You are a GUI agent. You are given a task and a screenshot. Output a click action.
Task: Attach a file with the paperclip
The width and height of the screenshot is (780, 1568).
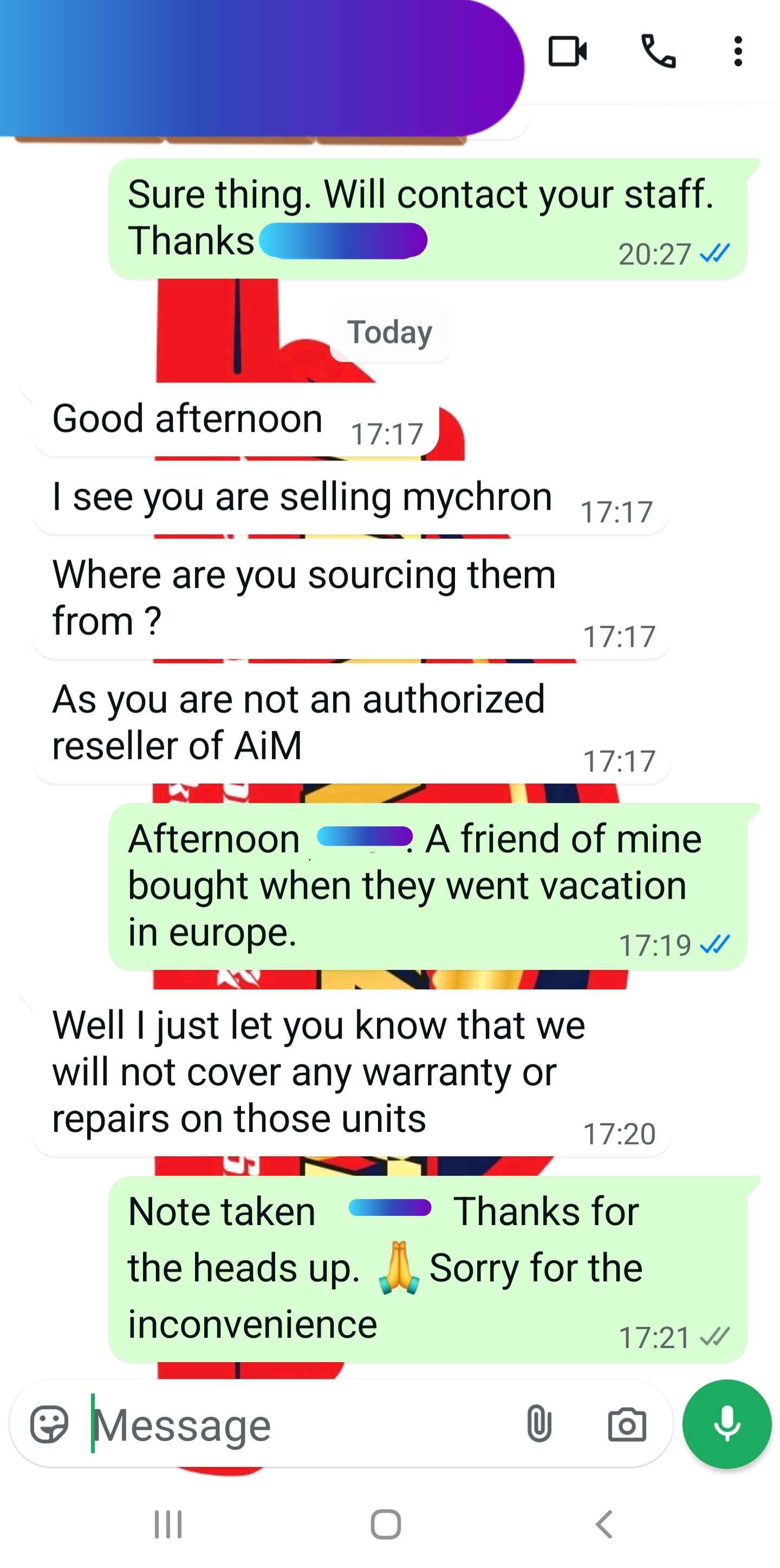[x=539, y=1424]
